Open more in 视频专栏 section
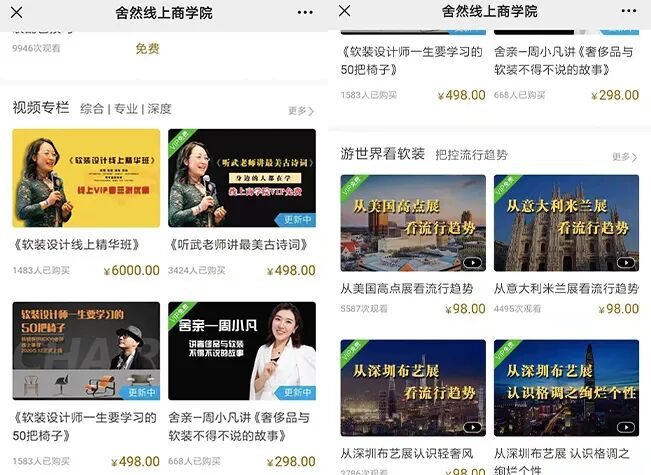 [x=301, y=111]
